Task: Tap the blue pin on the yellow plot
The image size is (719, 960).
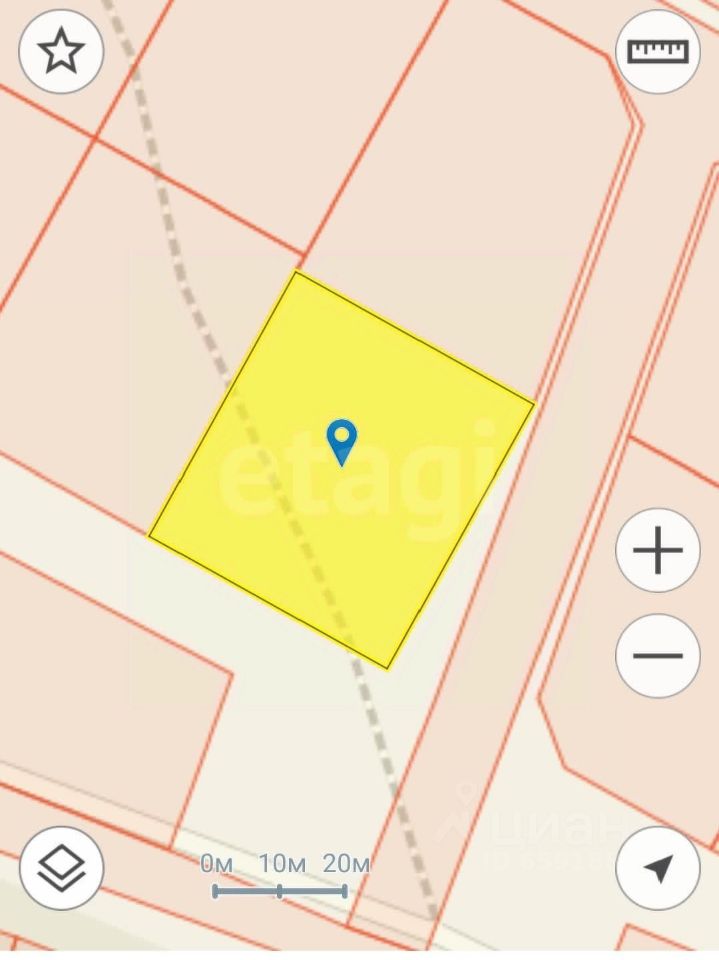Action: [x=342, y=440]
